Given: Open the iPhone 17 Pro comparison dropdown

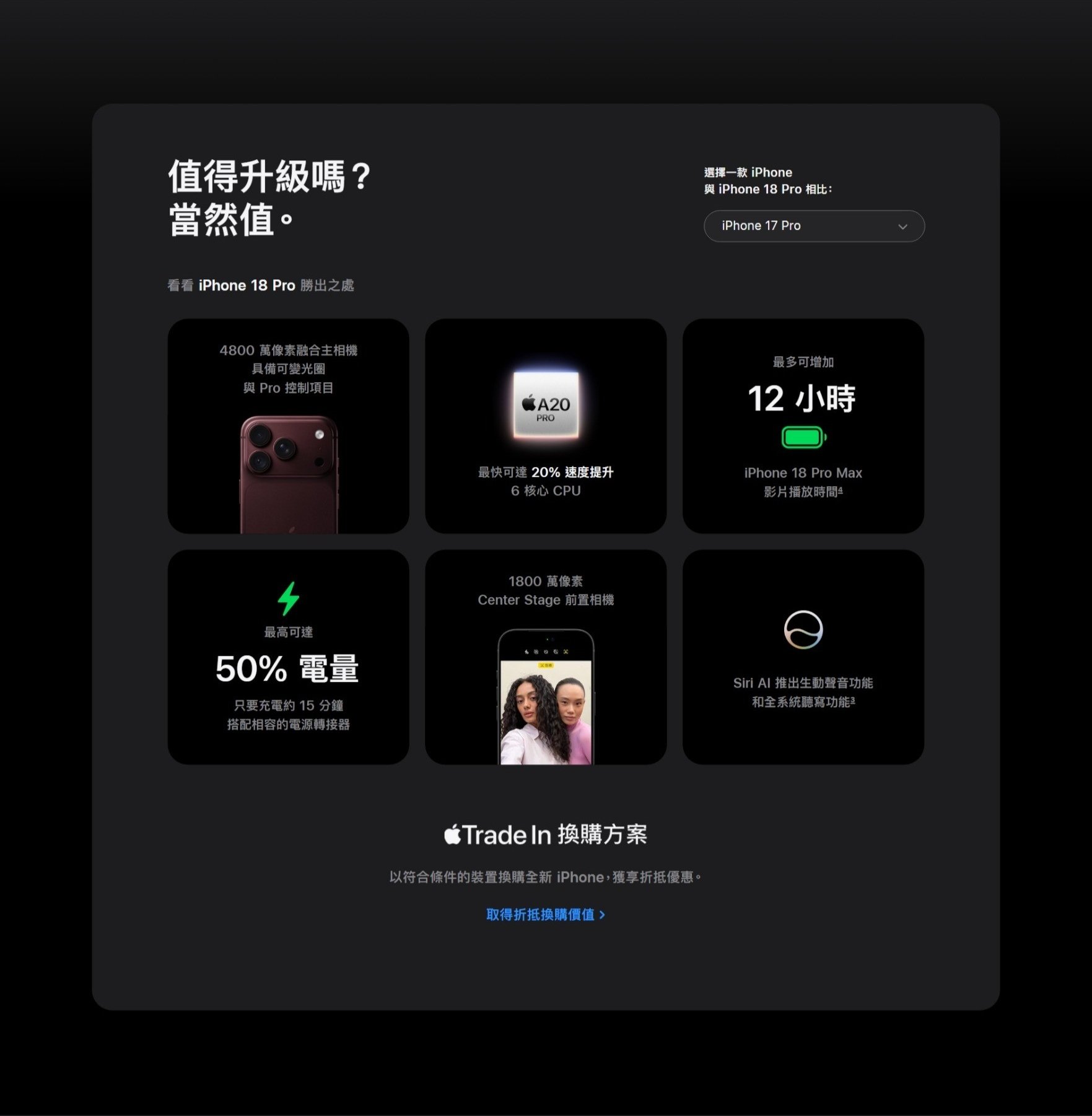Looking at the screenshot, I should [x=814, y=226].
